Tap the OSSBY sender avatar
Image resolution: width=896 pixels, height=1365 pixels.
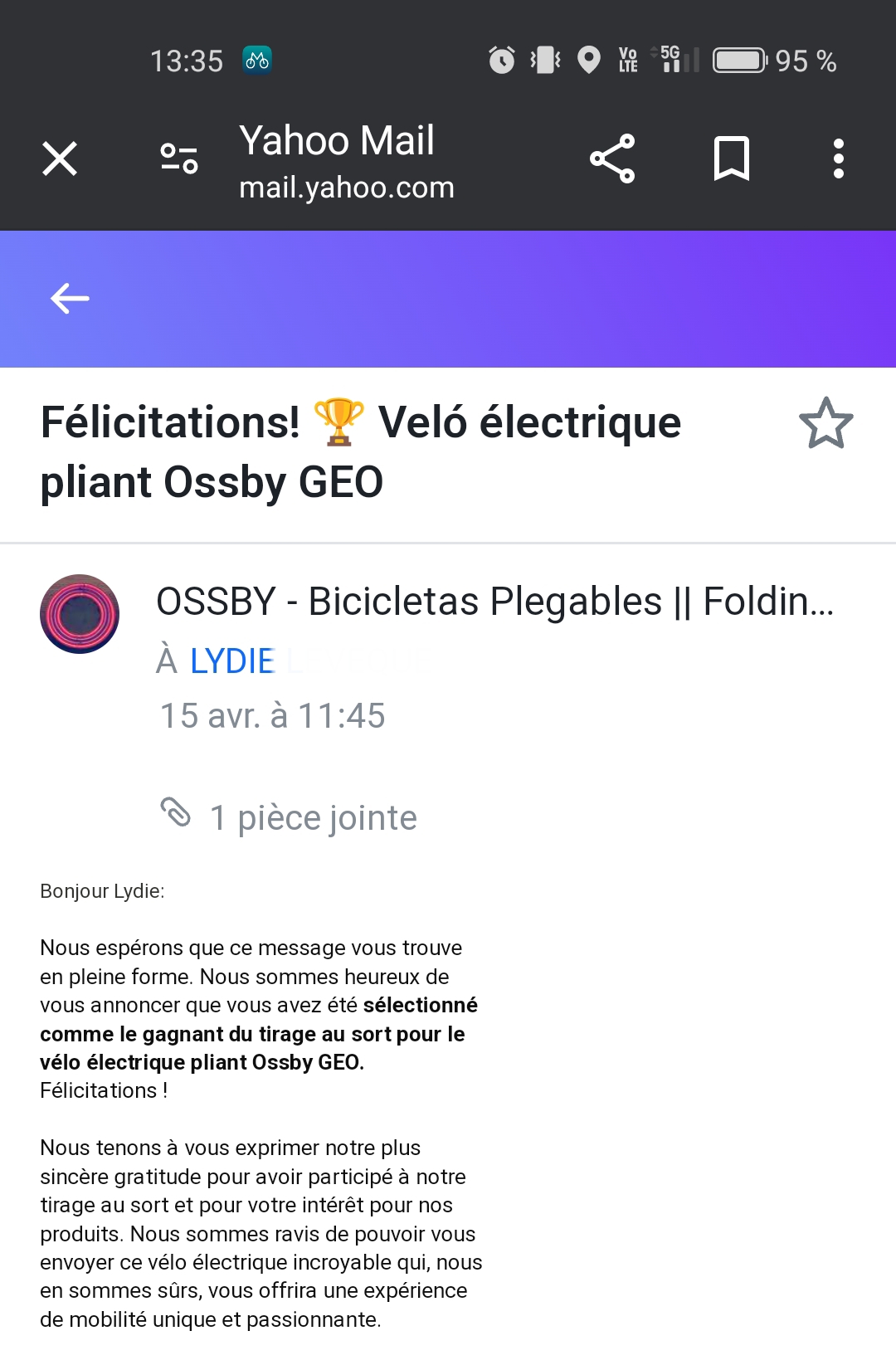coord(80,614)
